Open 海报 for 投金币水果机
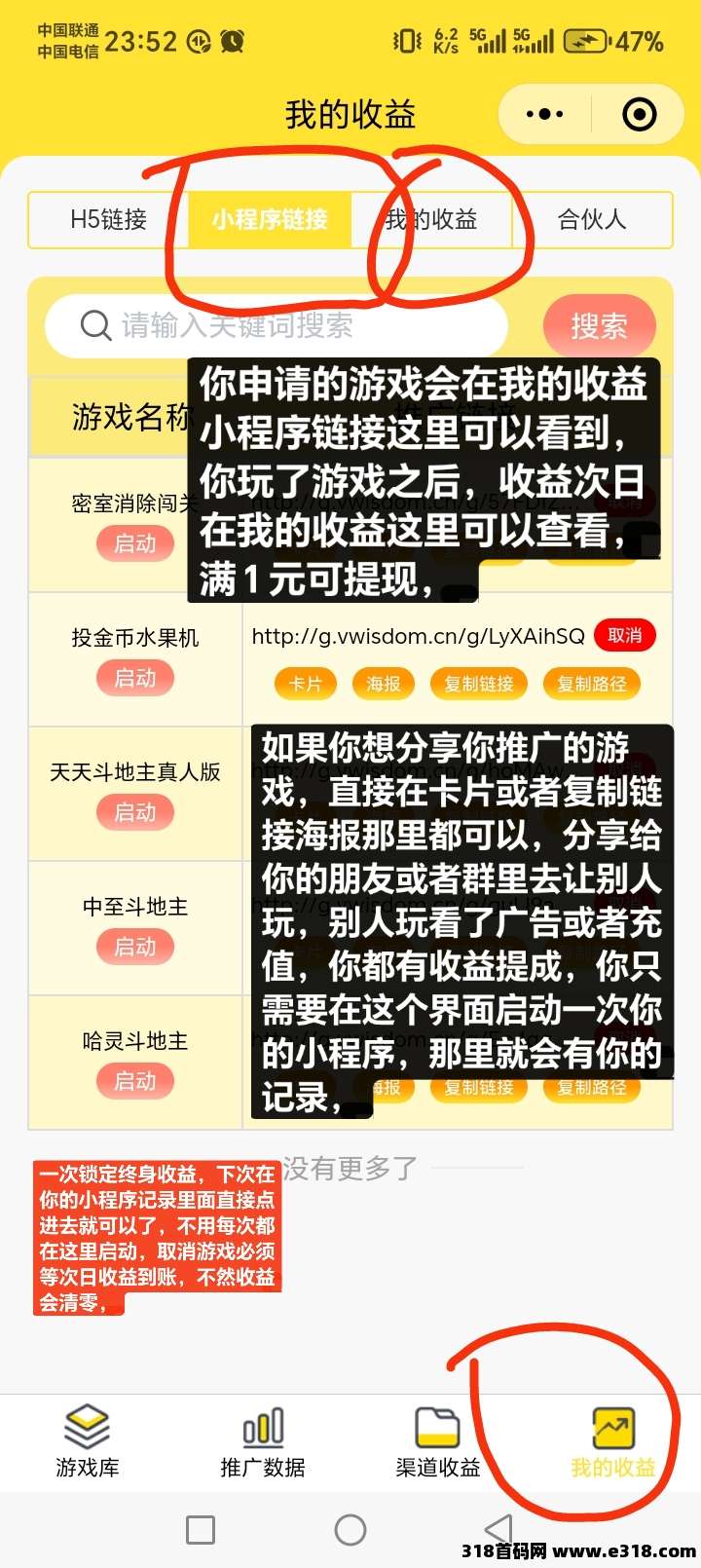 [x=384, y=684]
